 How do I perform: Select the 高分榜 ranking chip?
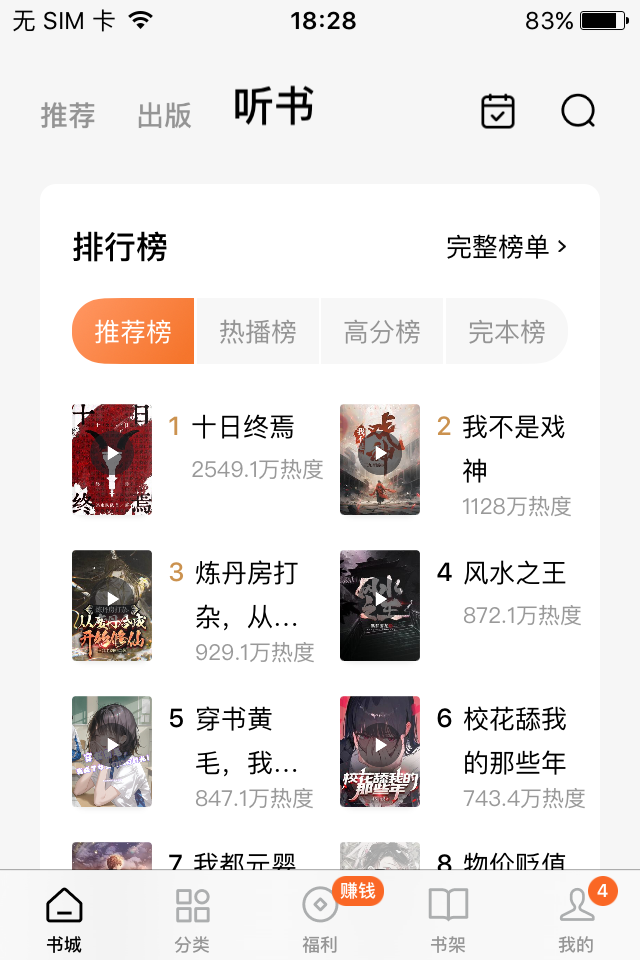pyautogui.click(x=382, y=331)
